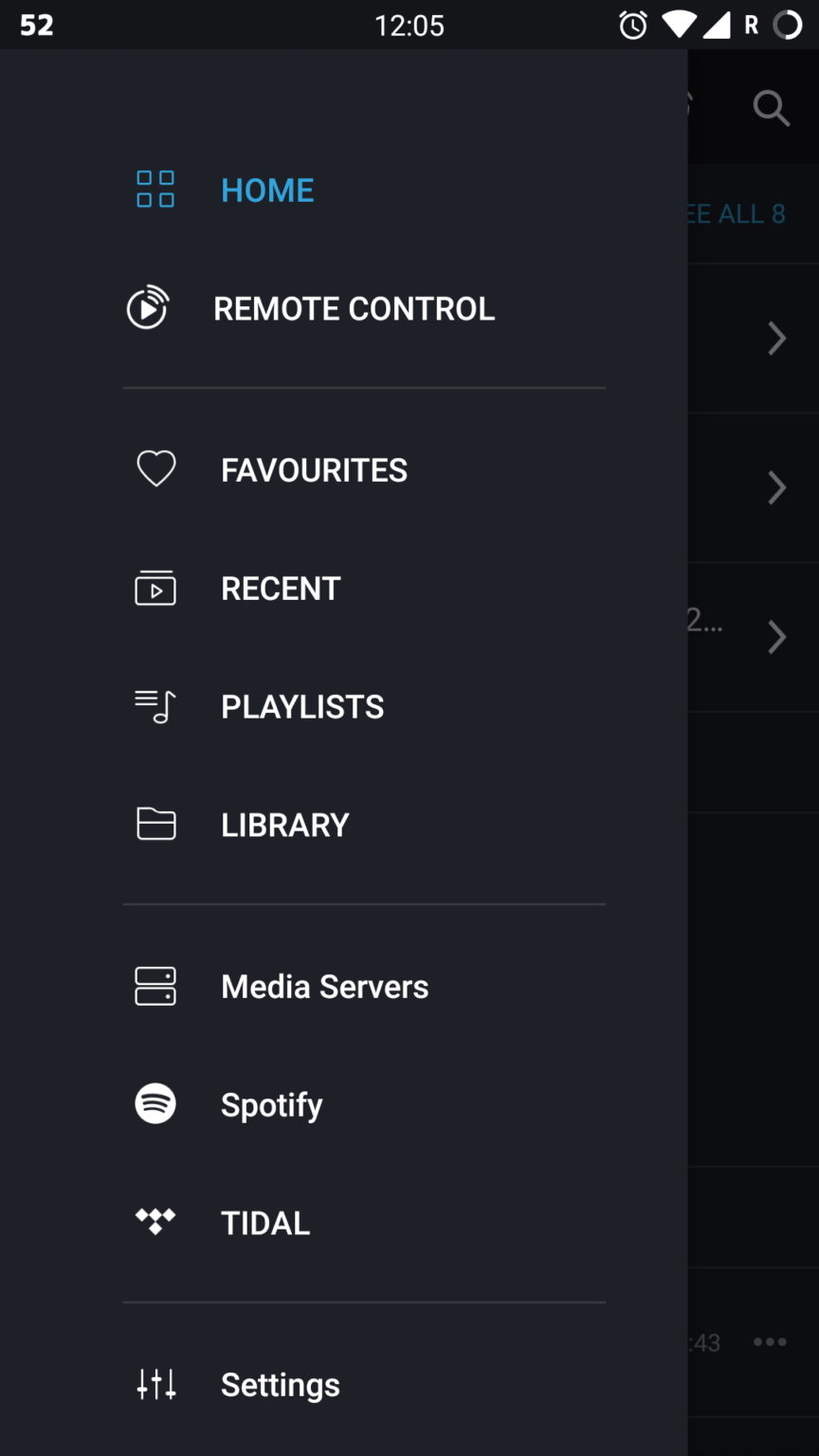The width and height of the screenshot is (819, 1456).
Task: Open Playlists
Action: point(301,707)
